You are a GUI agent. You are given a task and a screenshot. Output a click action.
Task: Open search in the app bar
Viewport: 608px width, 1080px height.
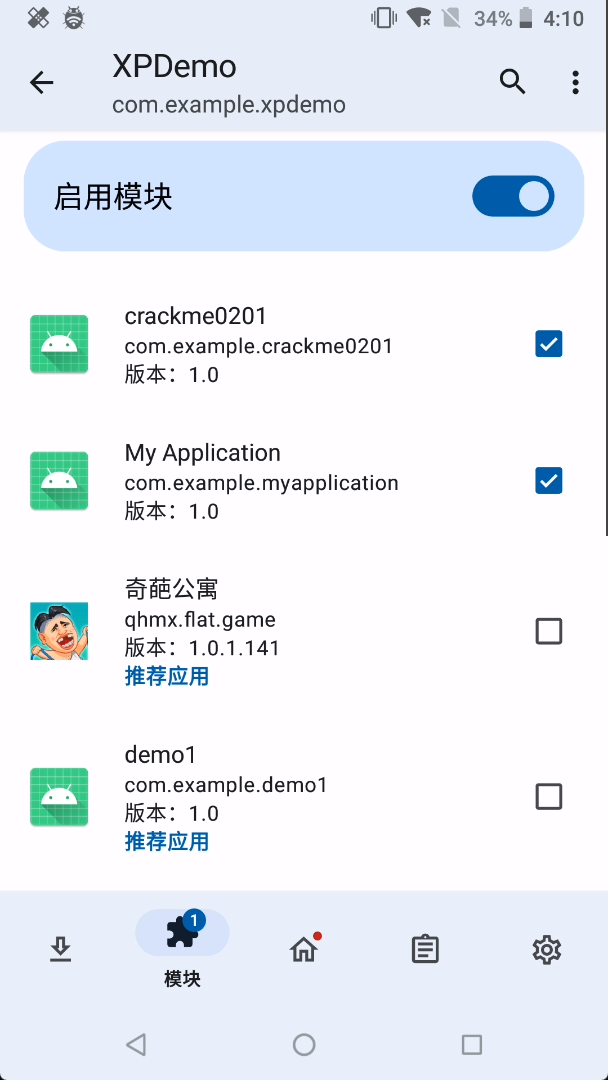click(x=512, y=82)
